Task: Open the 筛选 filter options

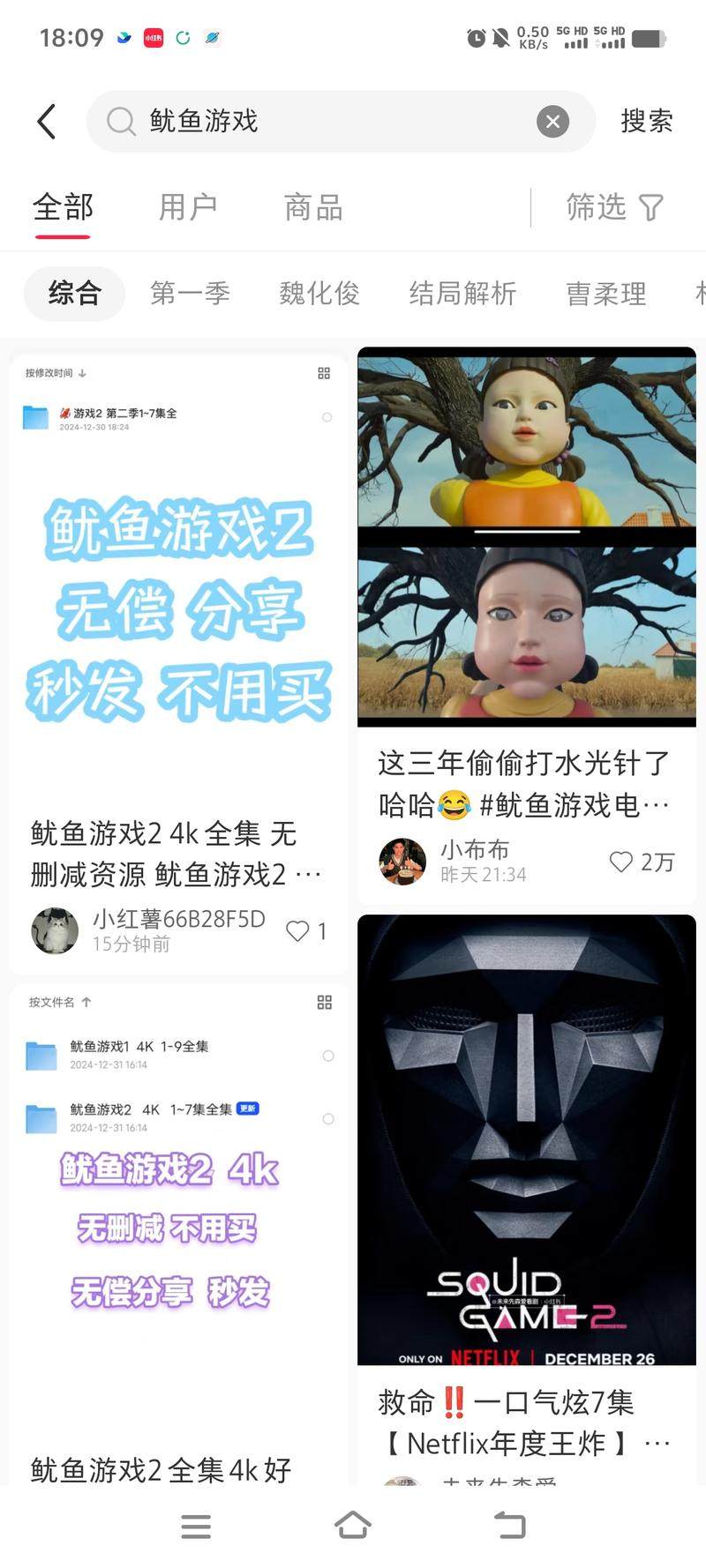Action: 614,208
